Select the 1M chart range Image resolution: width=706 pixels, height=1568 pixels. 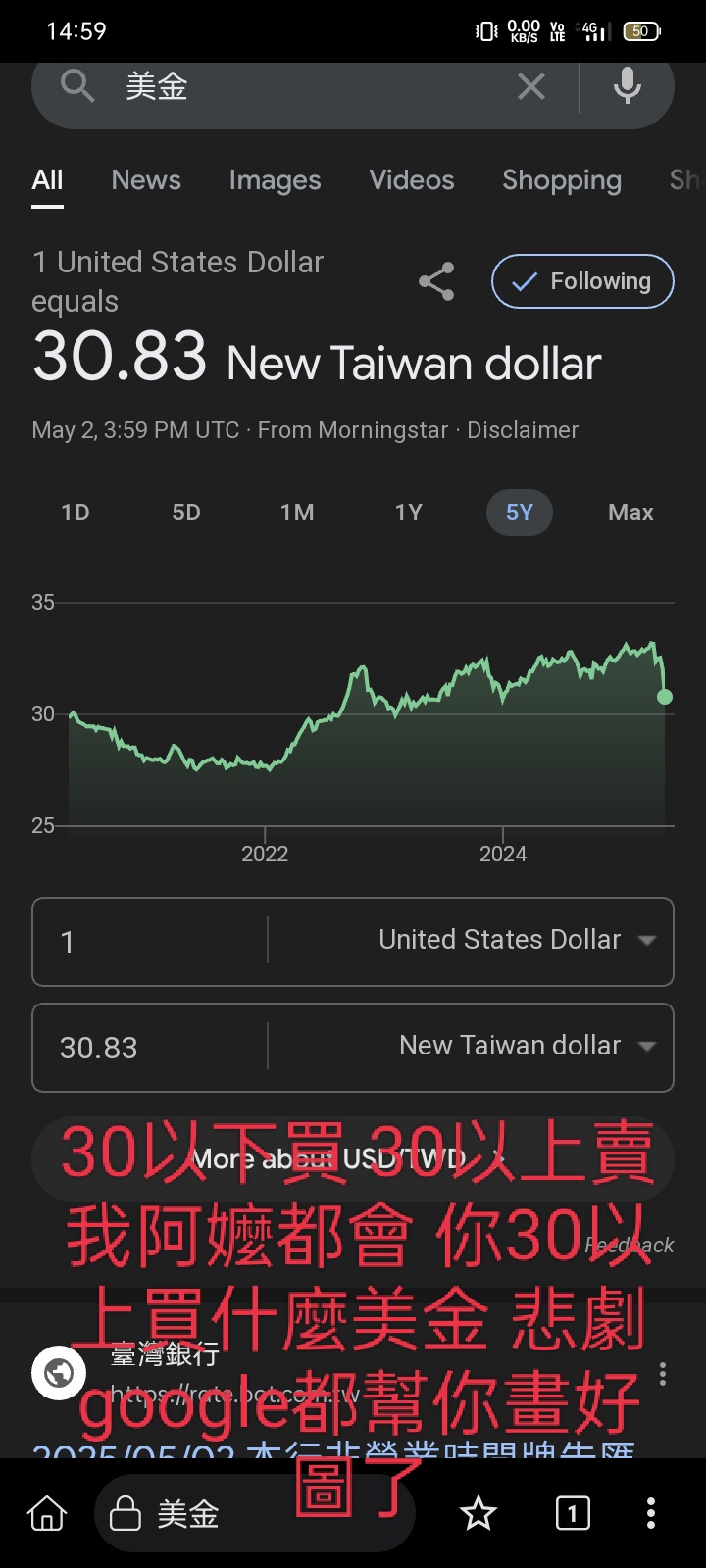[x=297, y=513]
